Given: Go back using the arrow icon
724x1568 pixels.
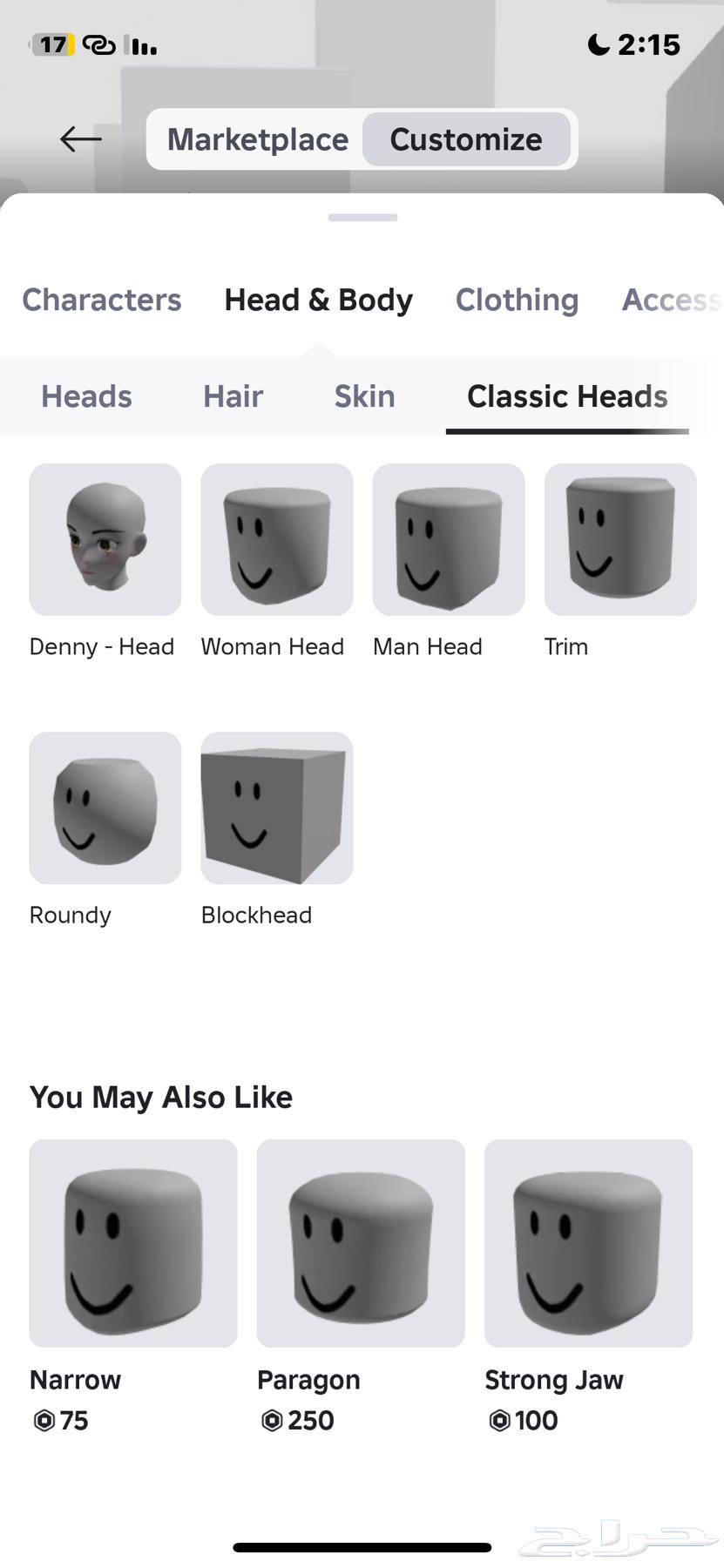Looking at the screenshot, I should (x=81, y=139).
